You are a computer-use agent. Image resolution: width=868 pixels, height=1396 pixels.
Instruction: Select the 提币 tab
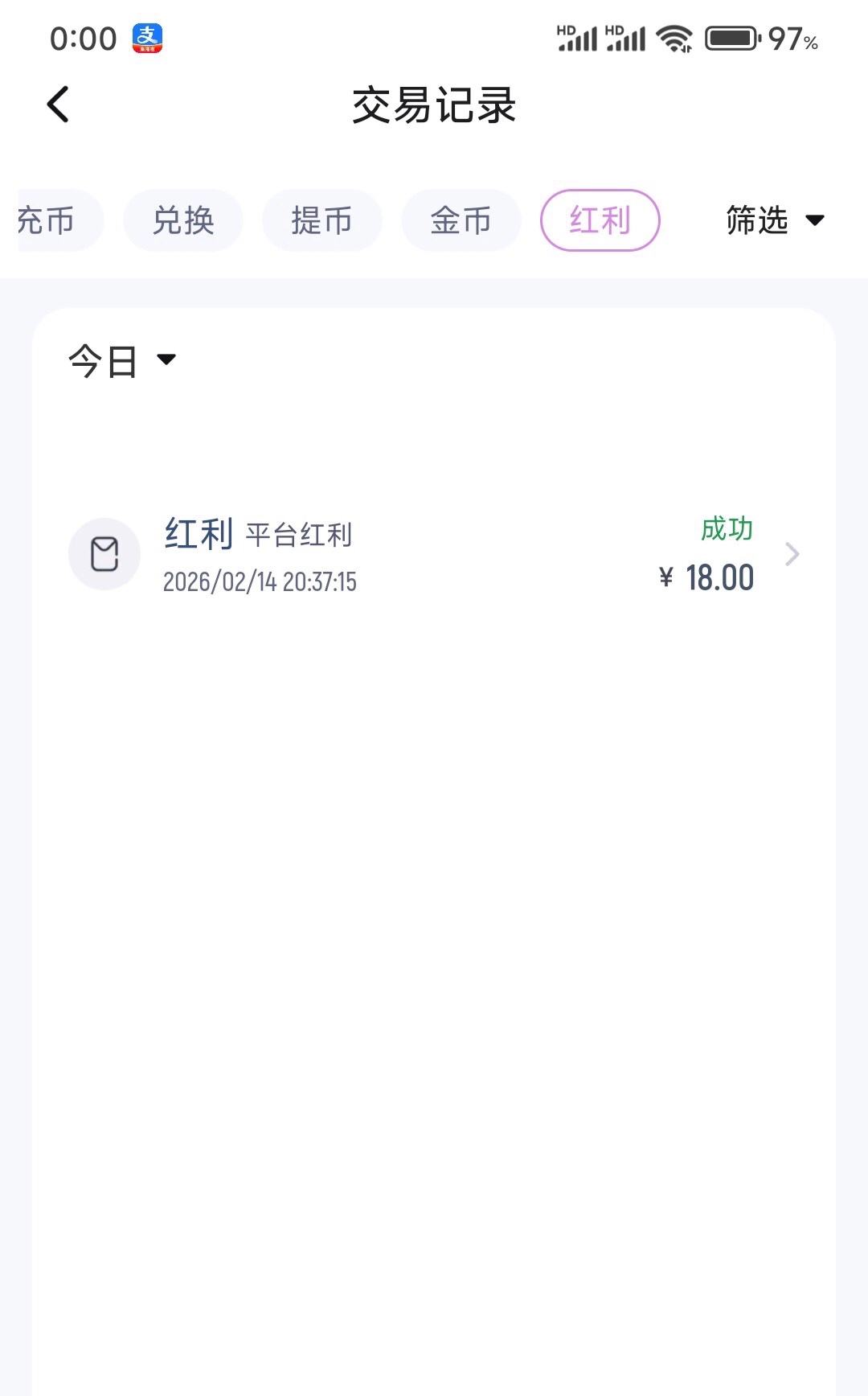coord(321,220)
